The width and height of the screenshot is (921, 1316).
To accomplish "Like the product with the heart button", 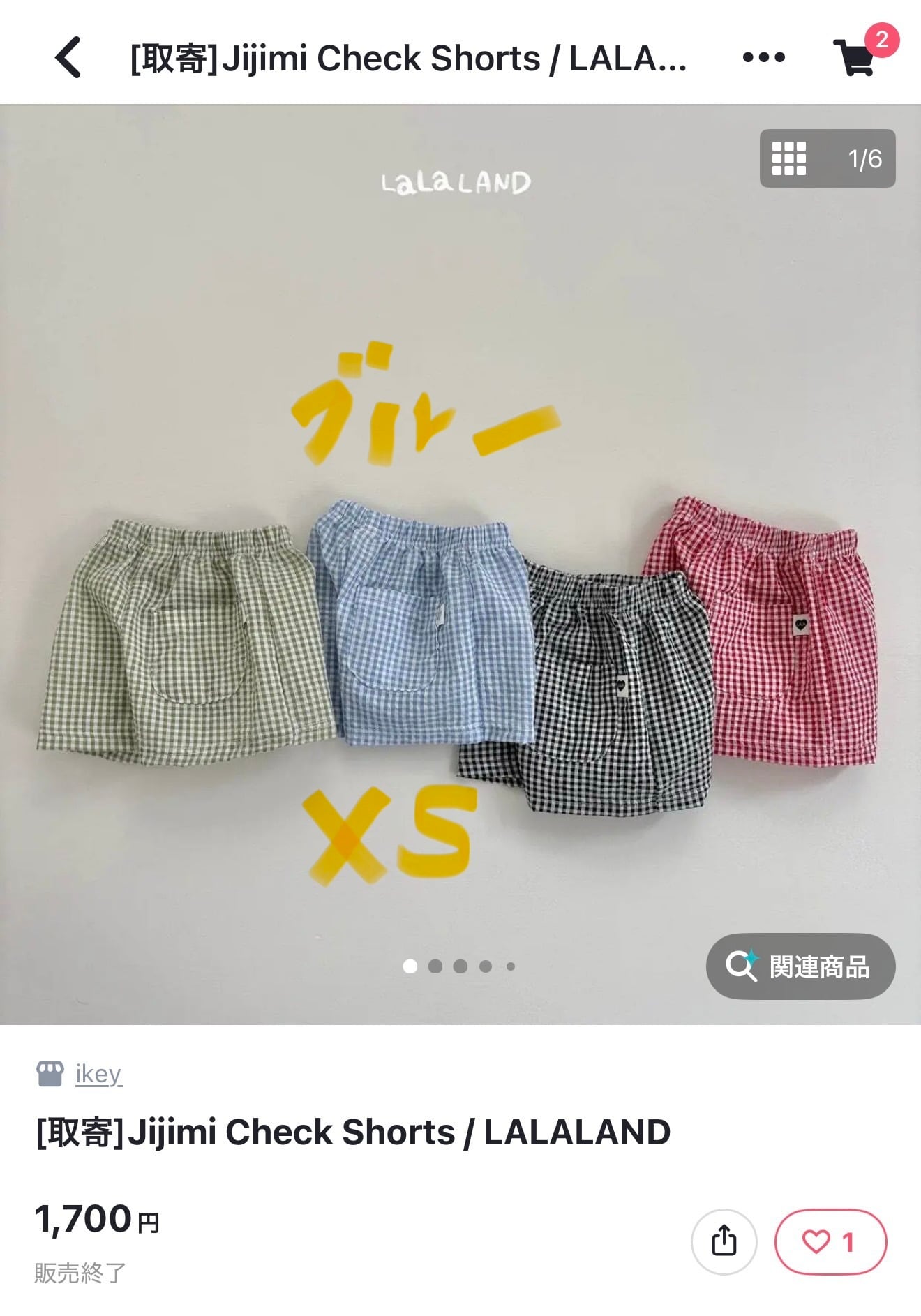I will (x=830, y=1241).
